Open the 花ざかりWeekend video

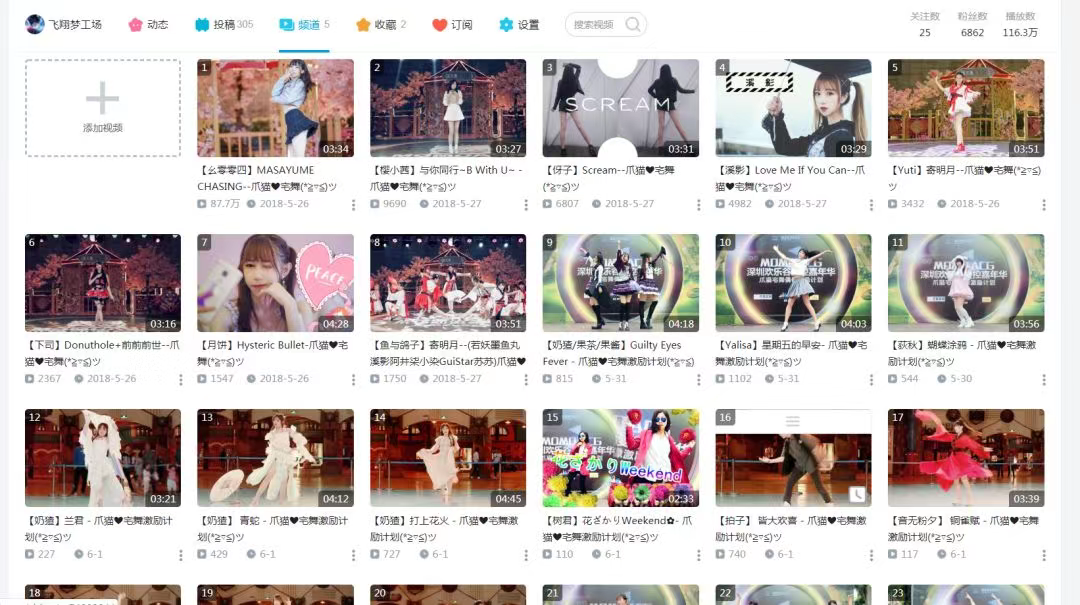[620, 458]
